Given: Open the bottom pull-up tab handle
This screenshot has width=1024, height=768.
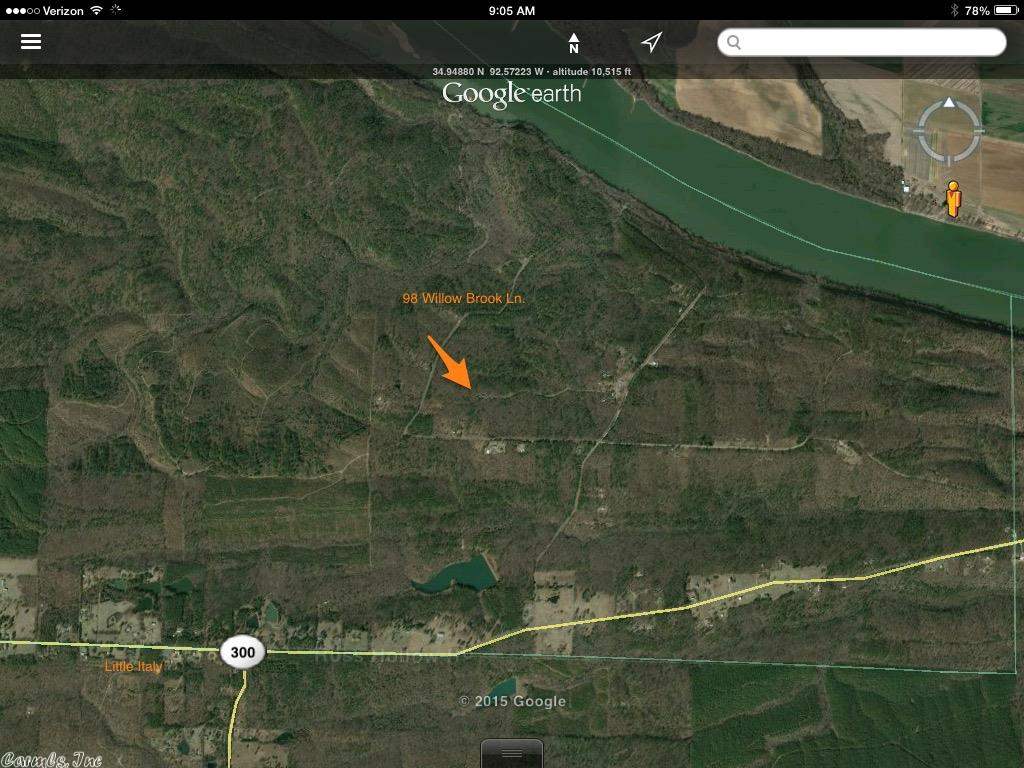Looking at the screenshot, I should (x=512, y=753).
